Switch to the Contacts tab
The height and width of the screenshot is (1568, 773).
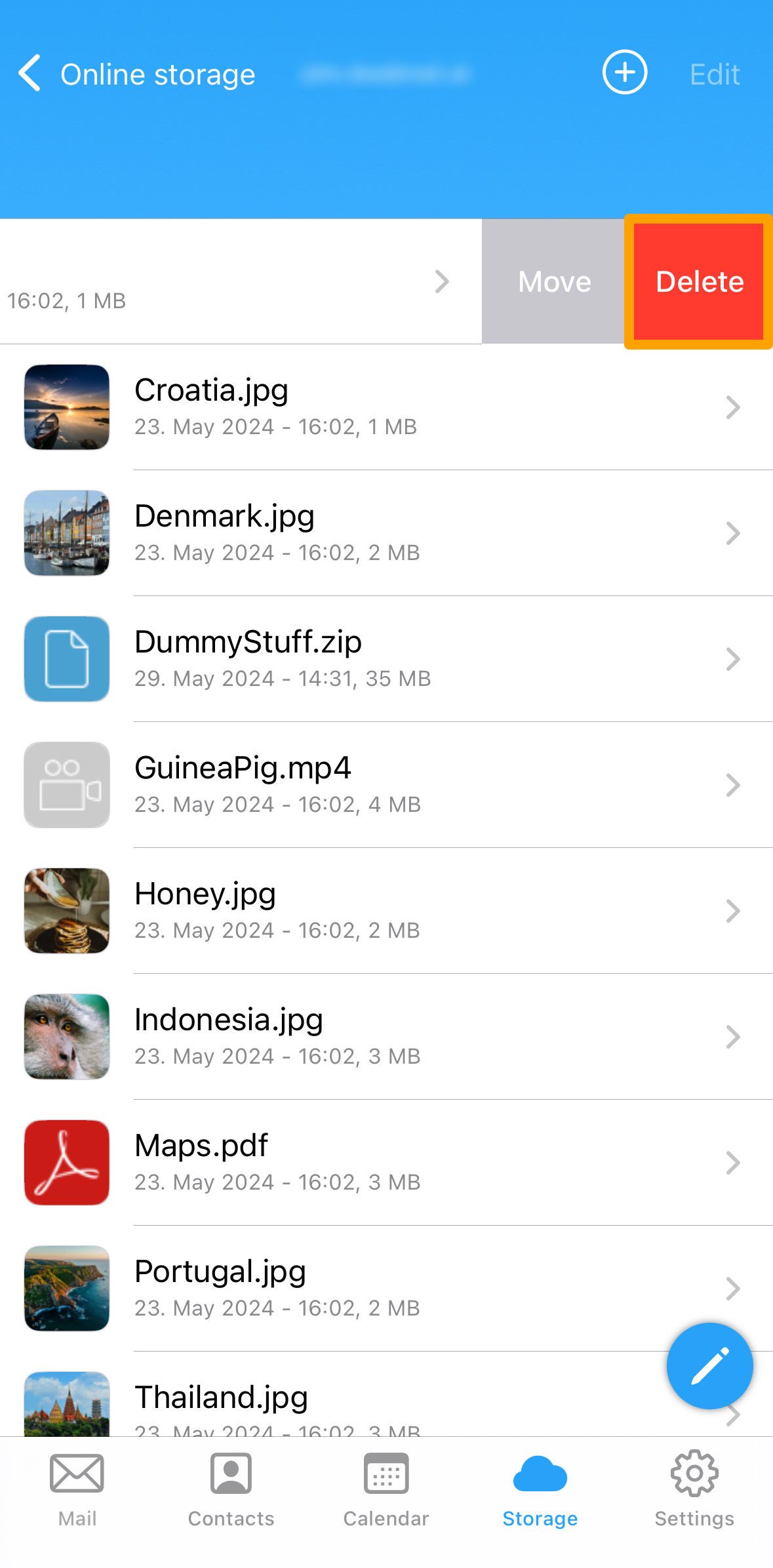[x=231, y=1490]
